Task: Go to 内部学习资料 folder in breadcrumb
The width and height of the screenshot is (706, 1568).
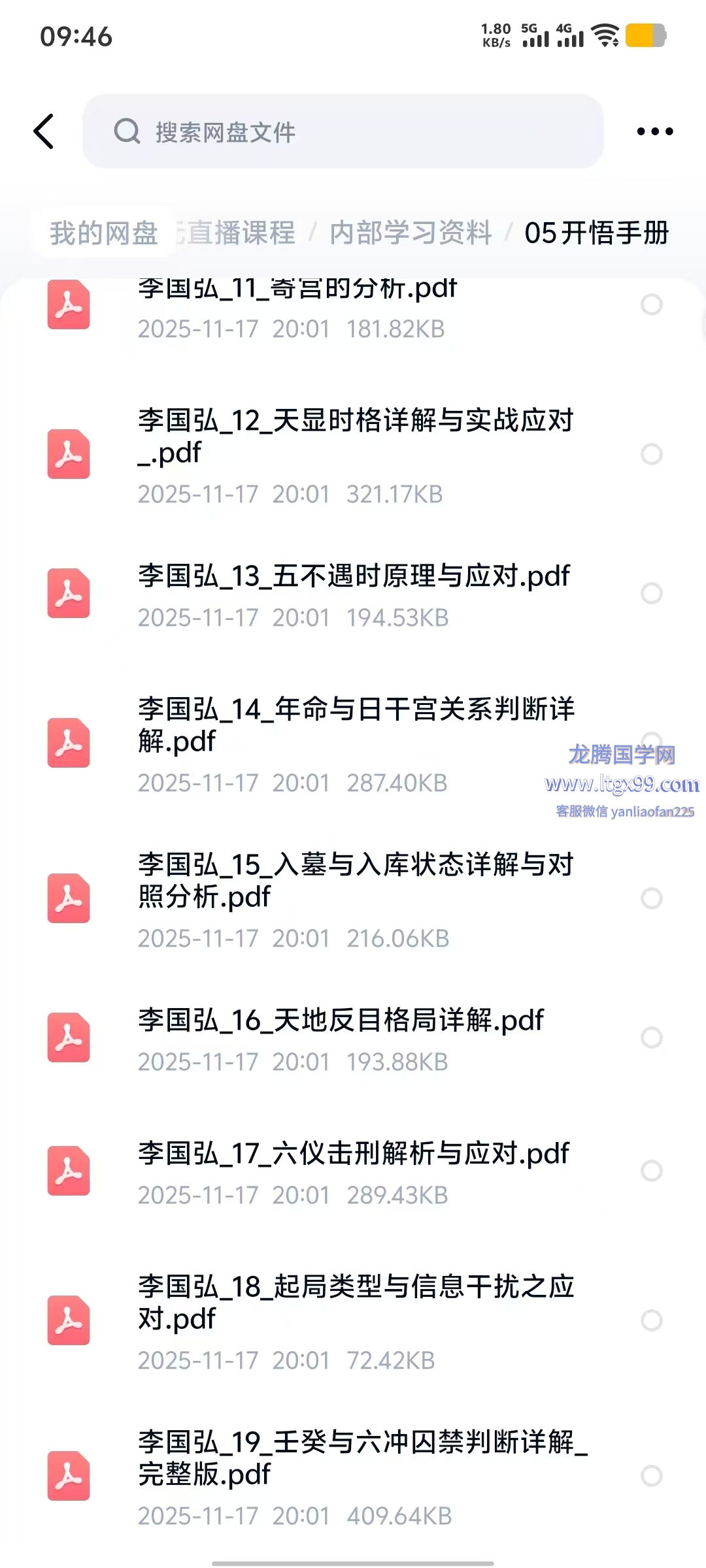Action: click(x=411, y=233)
